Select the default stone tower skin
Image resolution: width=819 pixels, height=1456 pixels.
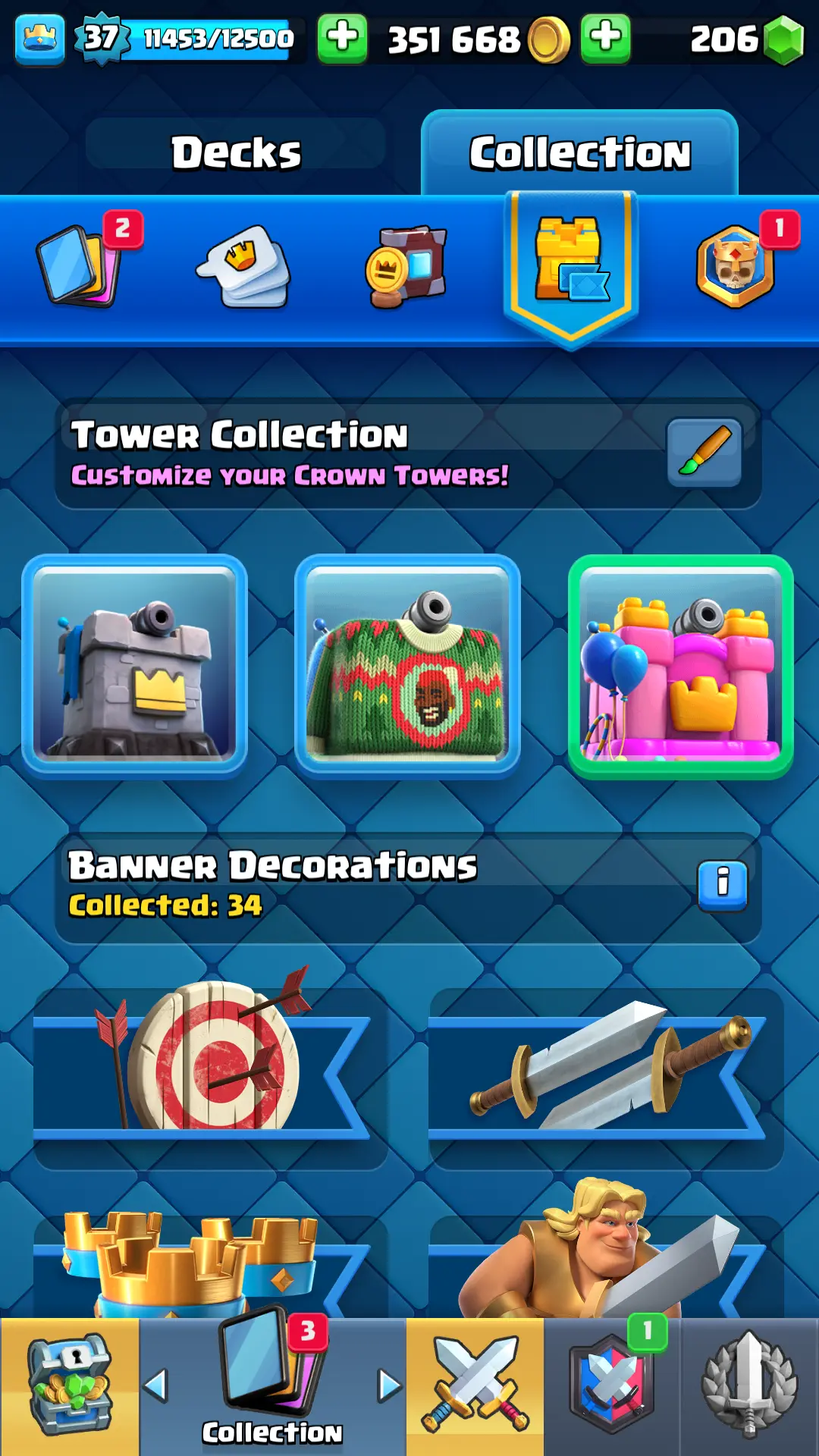pos(134,666)
